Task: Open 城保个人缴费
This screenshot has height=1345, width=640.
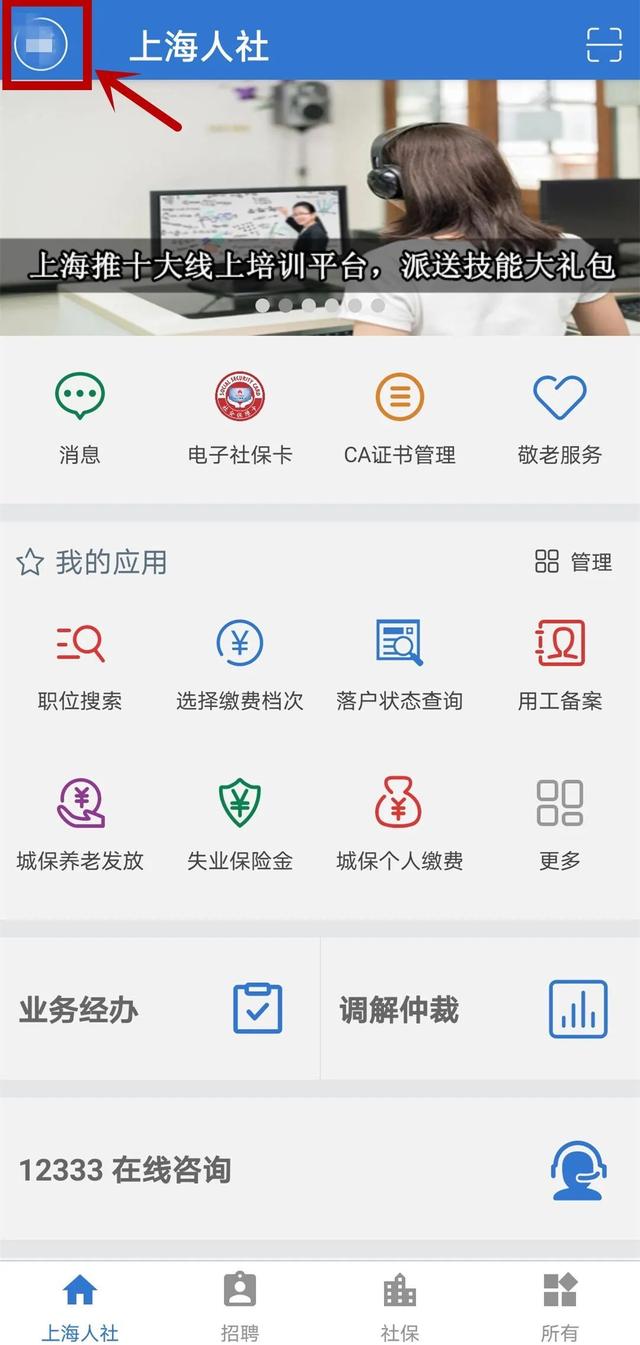Action: (x=399, y=824)
